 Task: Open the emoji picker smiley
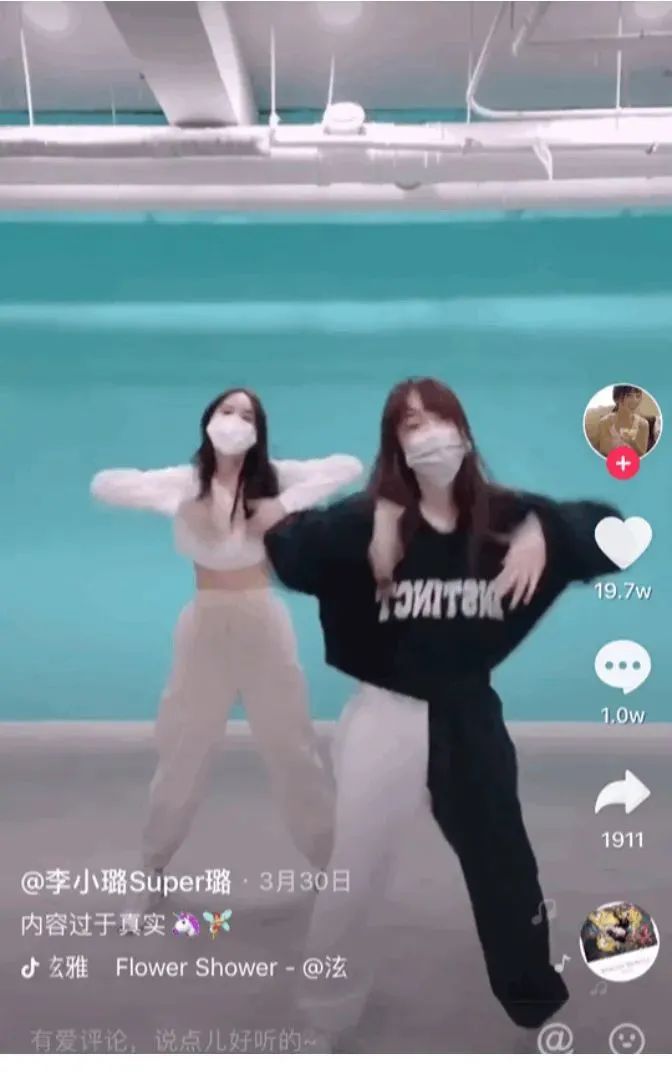click(x=627, y=1040)
